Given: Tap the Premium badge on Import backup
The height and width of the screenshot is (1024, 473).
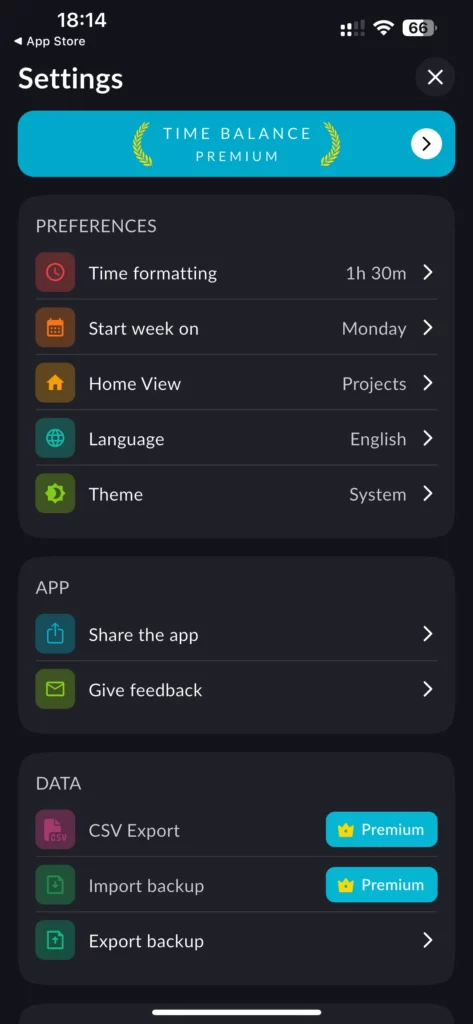Looking at the screenshot, I should pyautogui.click(x=382, y=885).
